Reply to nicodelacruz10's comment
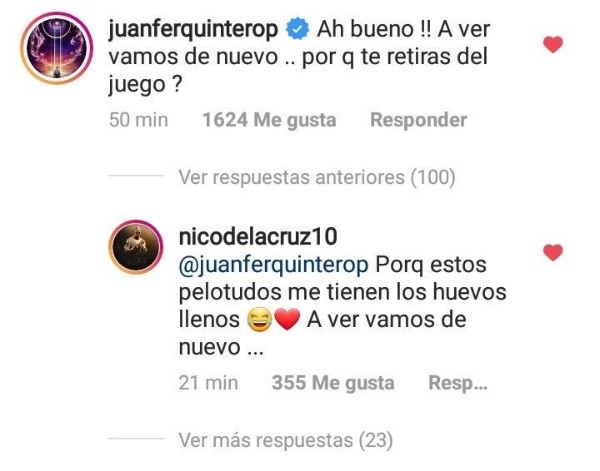 coord(456,382)
